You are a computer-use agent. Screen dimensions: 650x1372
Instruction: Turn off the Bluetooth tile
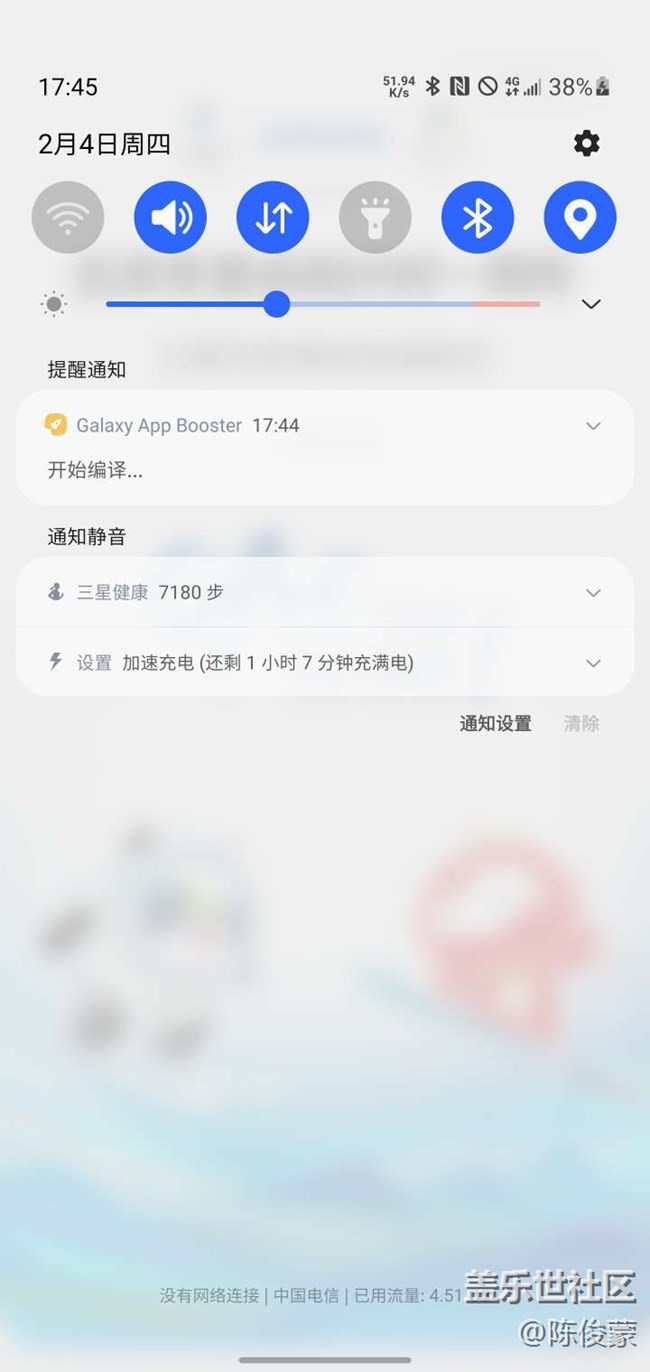click(x=478, y=217)
